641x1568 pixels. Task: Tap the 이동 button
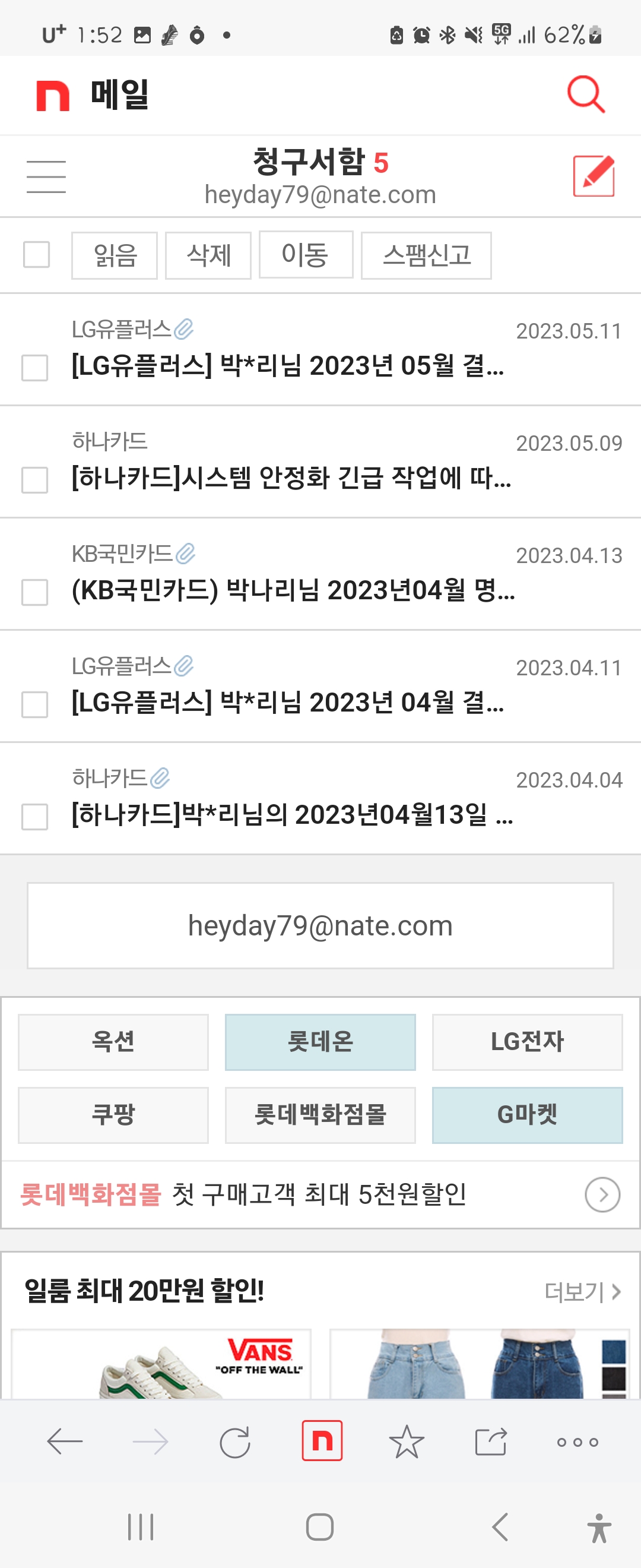[x=305, y=255]
